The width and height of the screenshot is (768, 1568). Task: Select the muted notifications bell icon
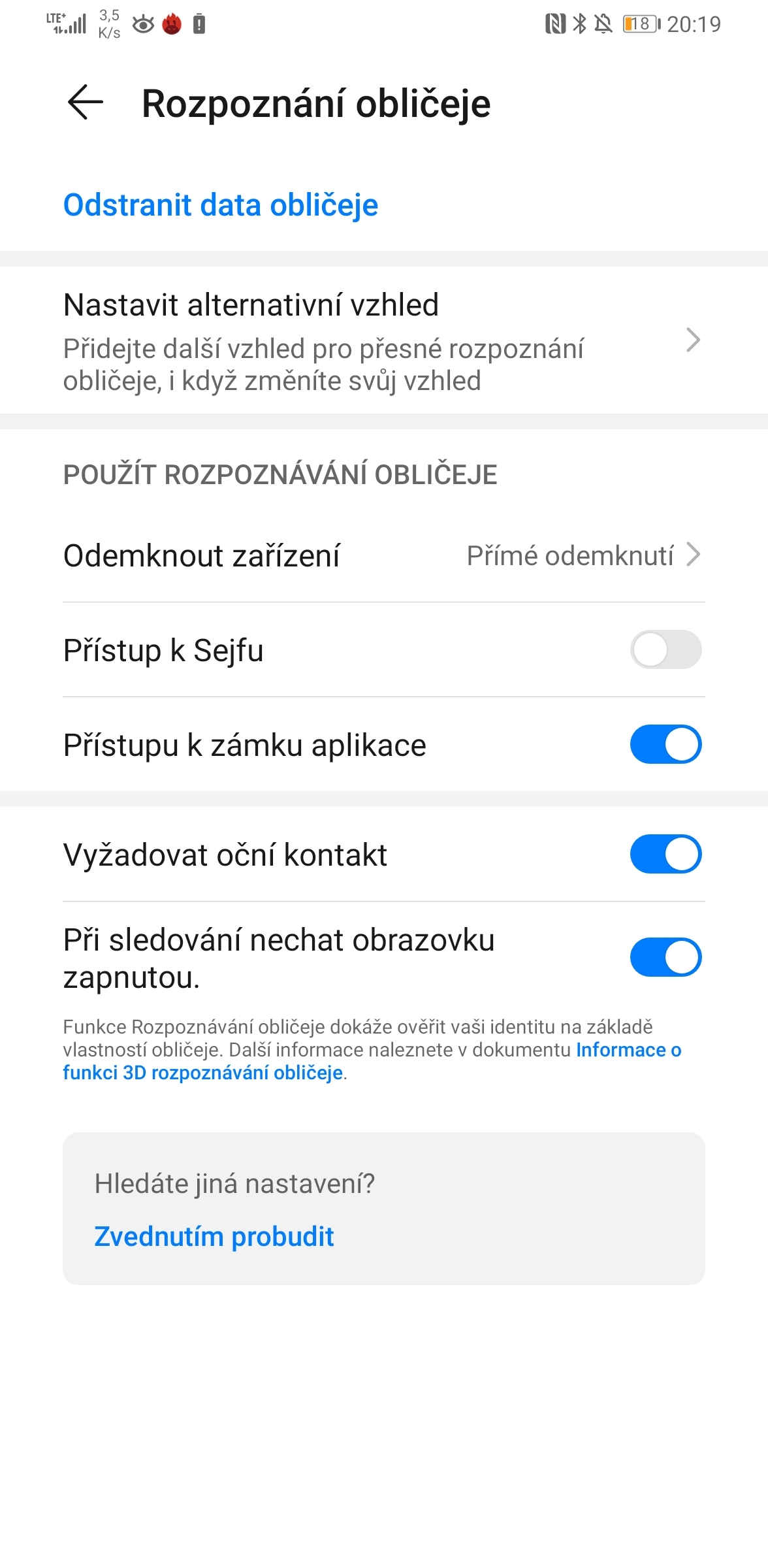pyautogui.click(x=603, y=23)
